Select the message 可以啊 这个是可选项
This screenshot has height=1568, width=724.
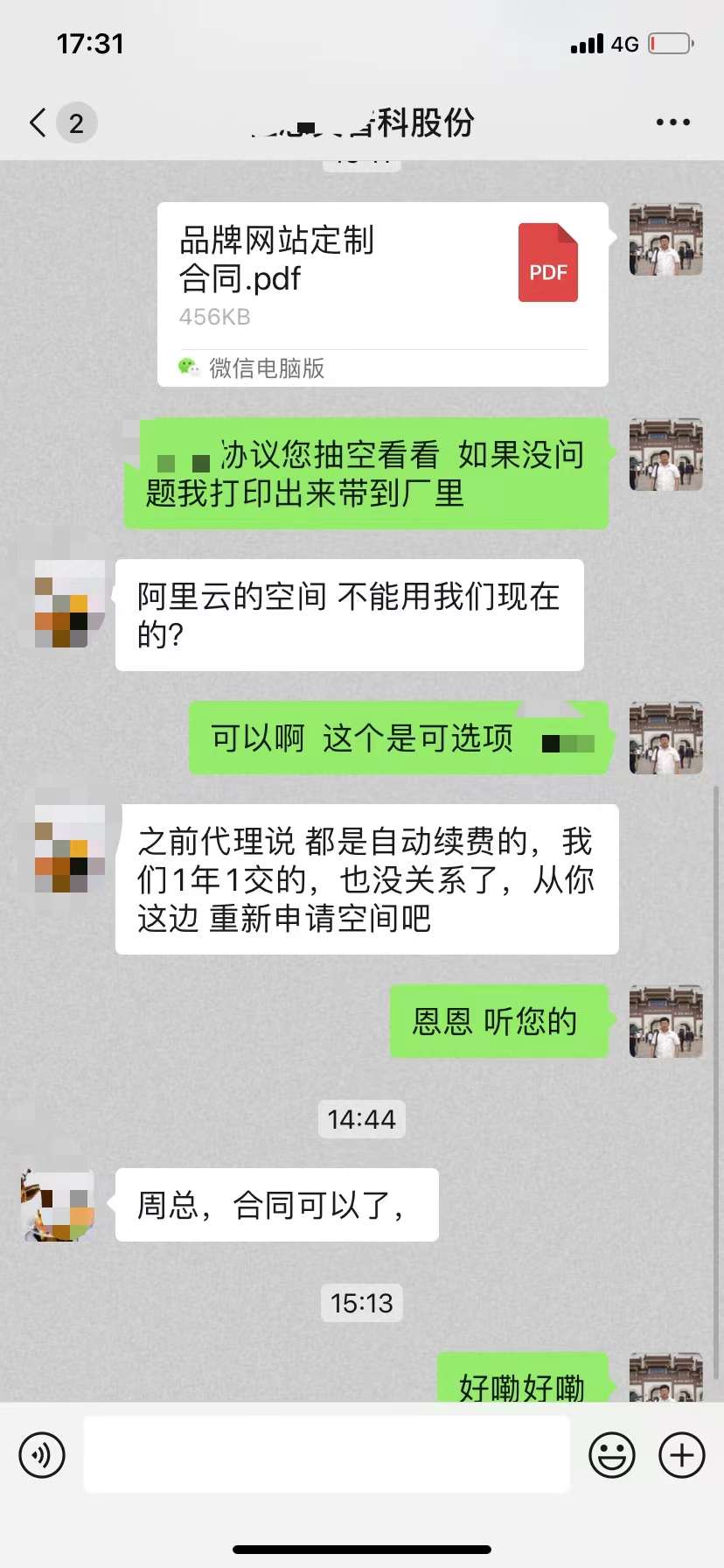pos(393,738)
